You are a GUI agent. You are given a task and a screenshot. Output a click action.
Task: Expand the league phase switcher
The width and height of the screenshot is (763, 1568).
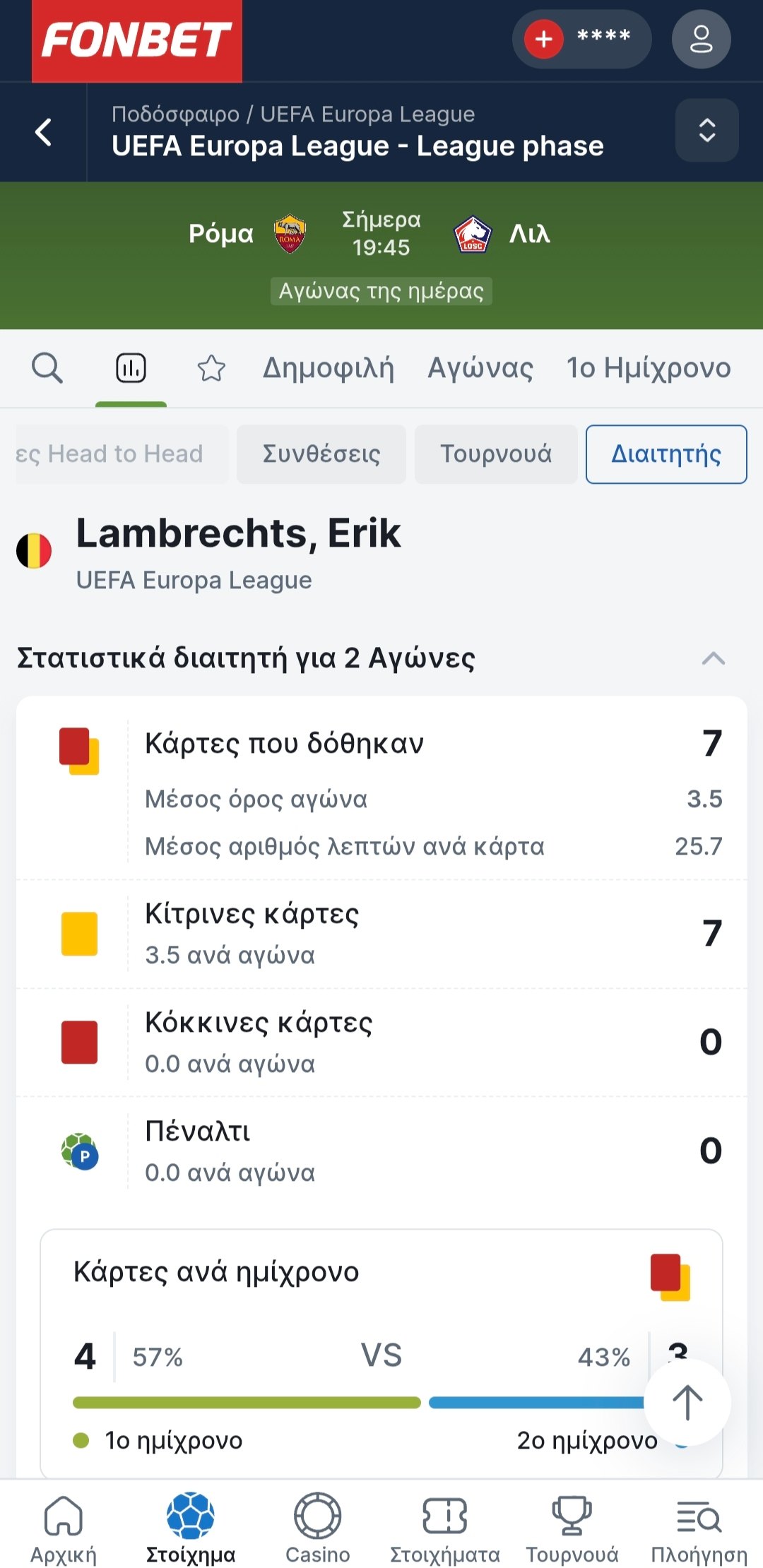point(706,131)
